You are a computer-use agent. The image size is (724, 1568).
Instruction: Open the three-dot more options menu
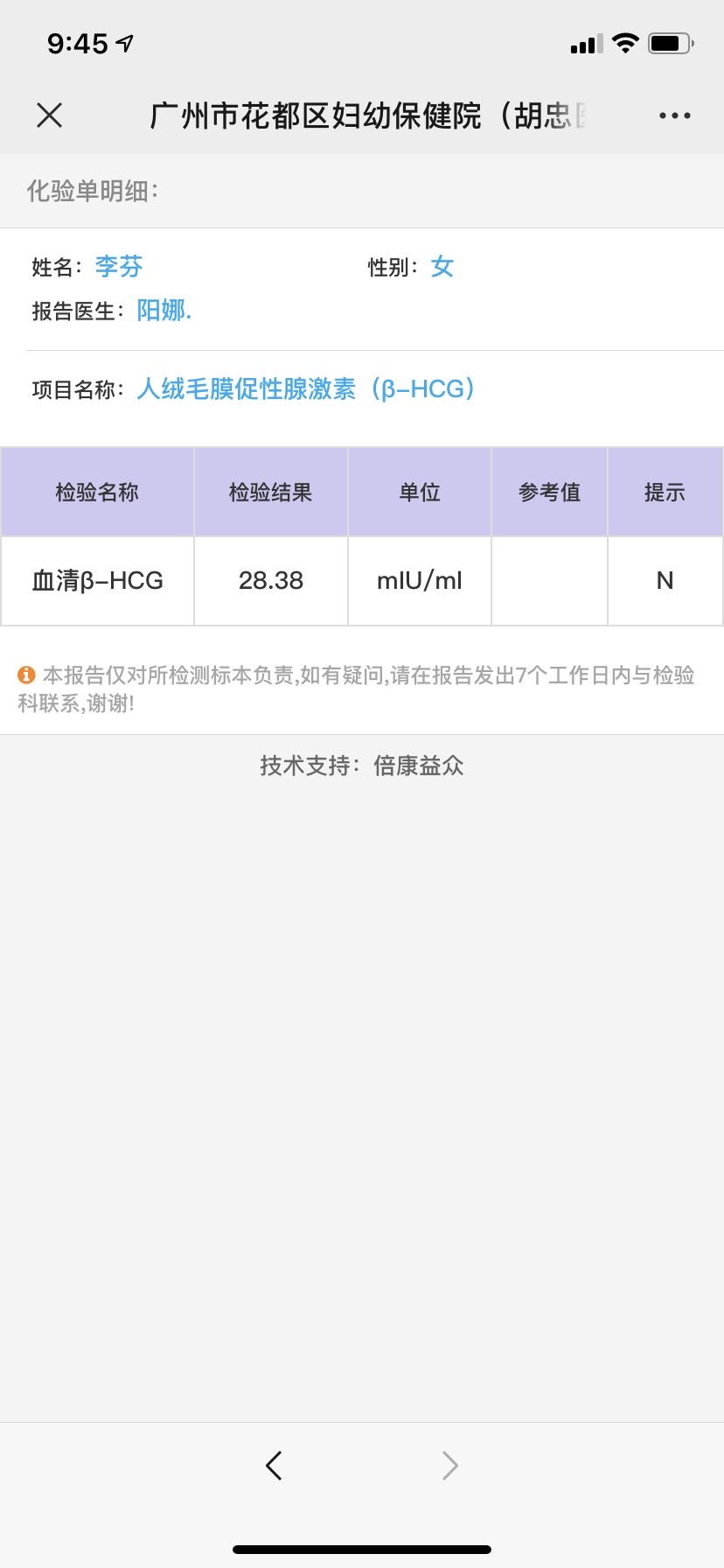[674, 115]
